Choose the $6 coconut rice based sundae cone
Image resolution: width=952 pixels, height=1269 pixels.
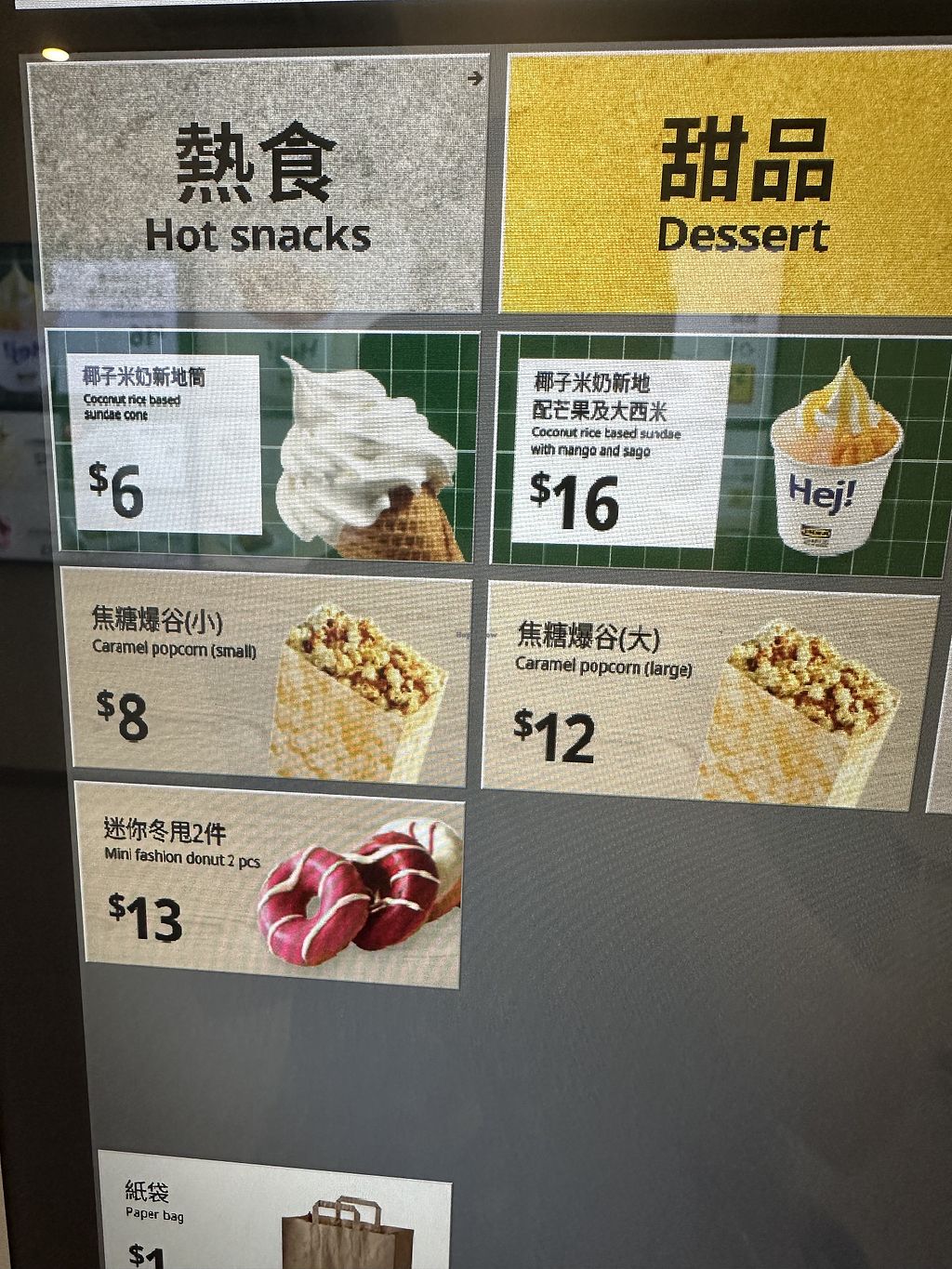point(265,446)
